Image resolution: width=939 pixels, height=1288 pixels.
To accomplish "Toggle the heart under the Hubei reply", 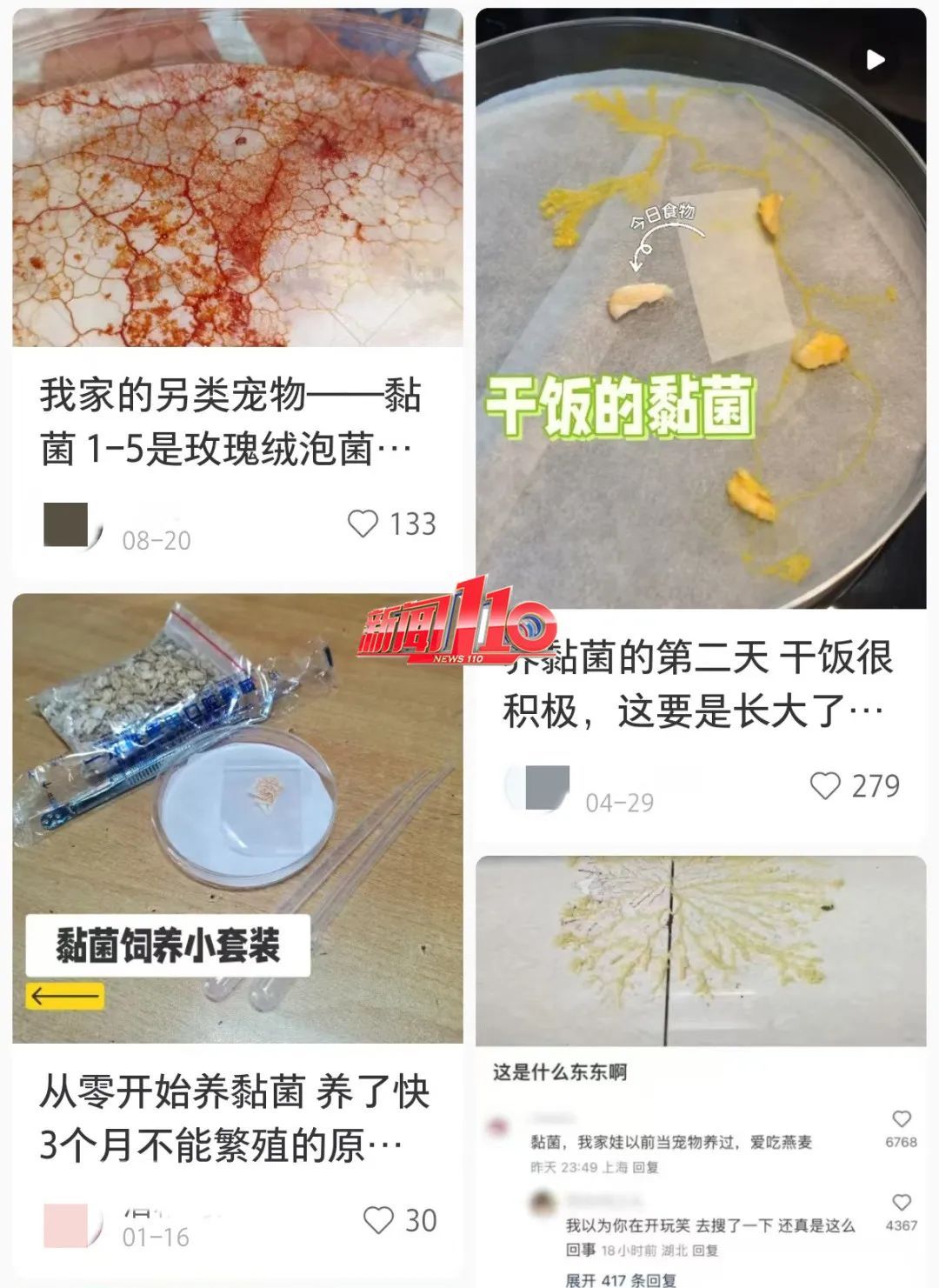I will coord(902,1202).
